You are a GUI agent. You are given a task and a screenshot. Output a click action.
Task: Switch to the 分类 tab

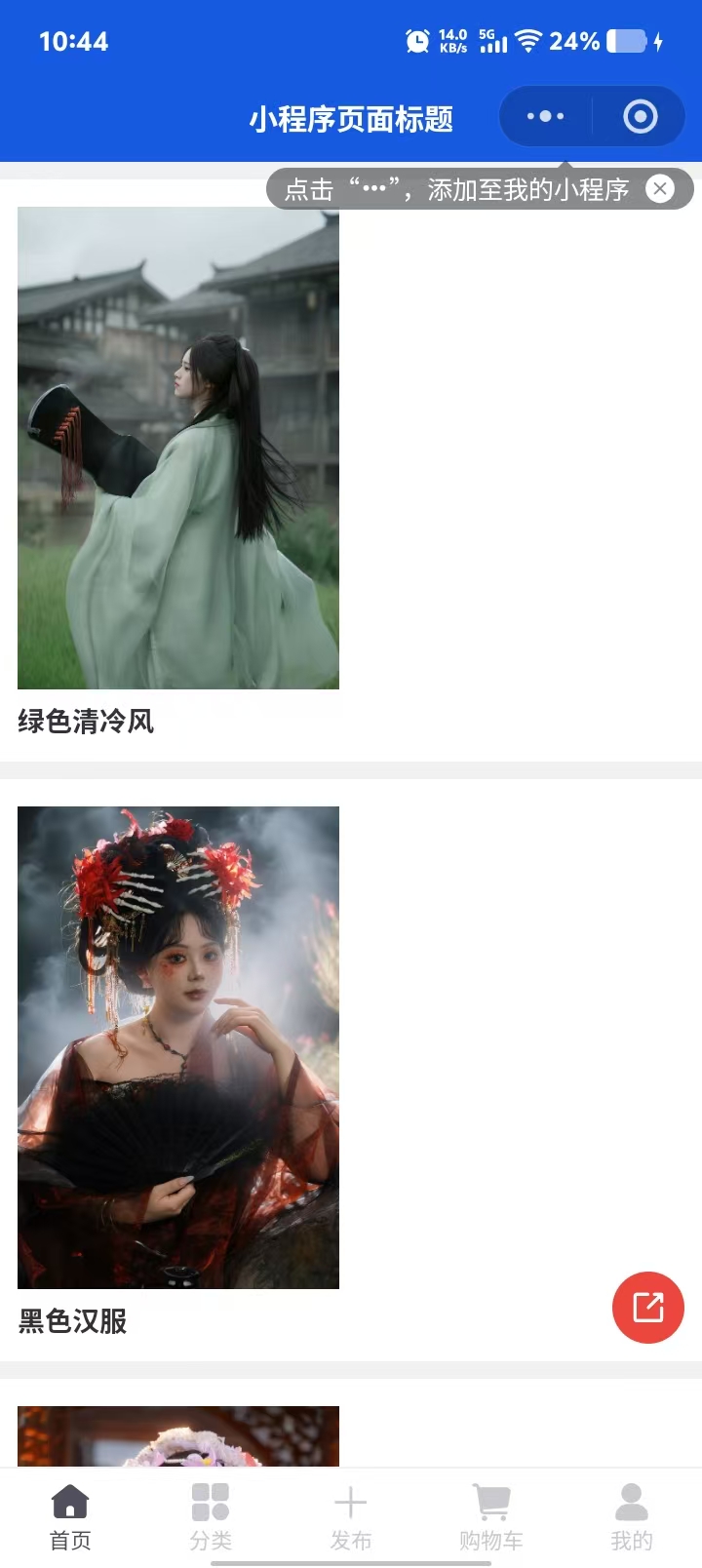[x=211, y=1516]
